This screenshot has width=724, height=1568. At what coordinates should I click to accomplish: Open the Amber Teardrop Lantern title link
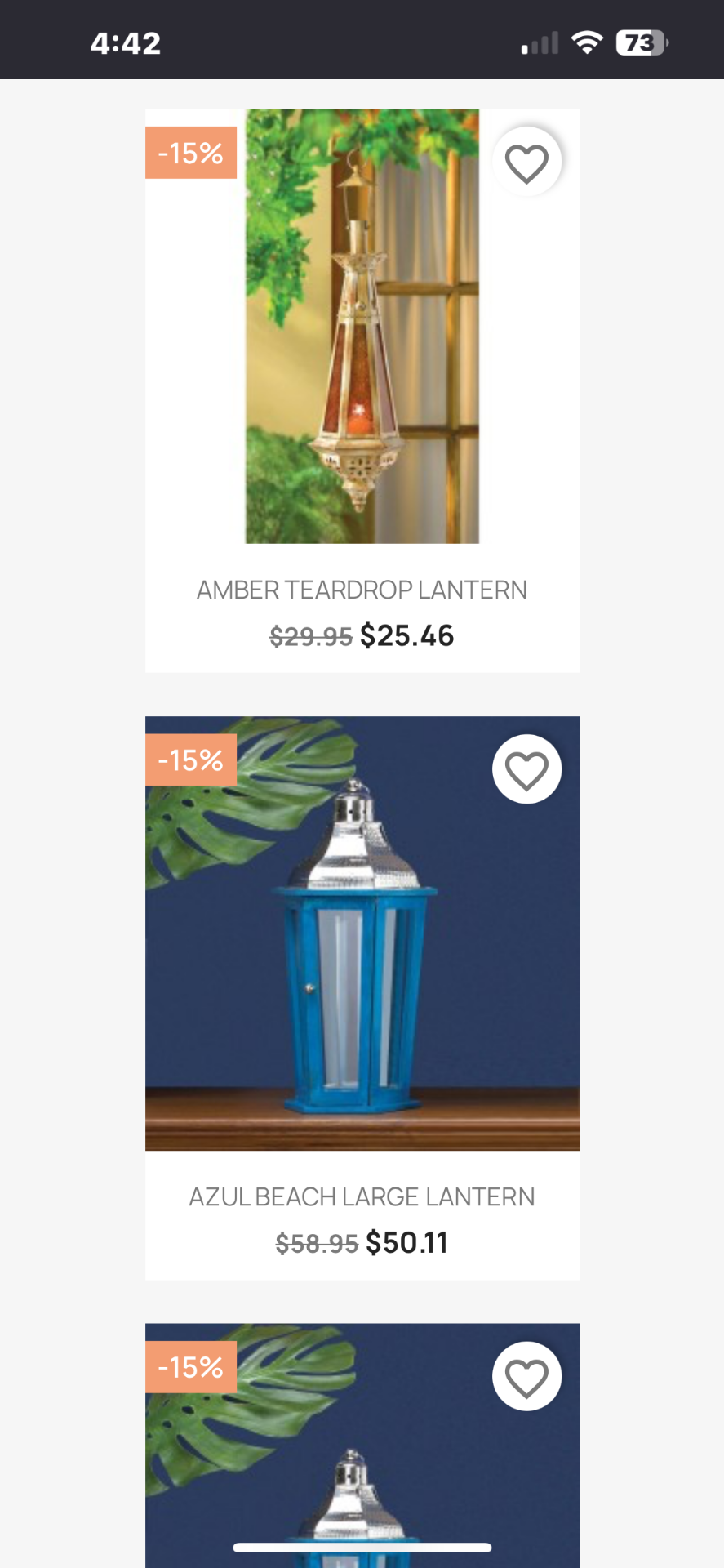pos(362,590)
